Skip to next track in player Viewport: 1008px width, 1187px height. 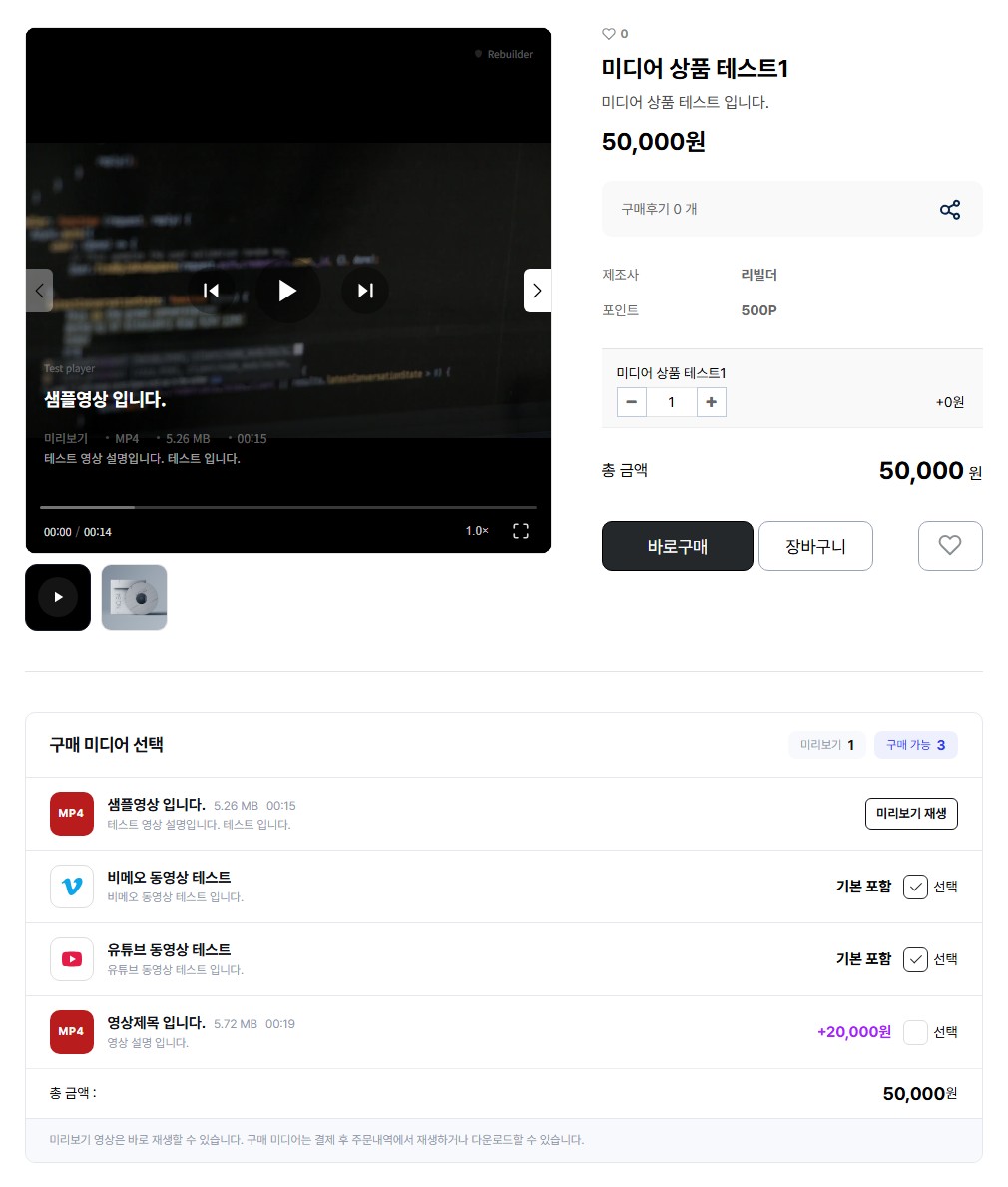point(365,291)
